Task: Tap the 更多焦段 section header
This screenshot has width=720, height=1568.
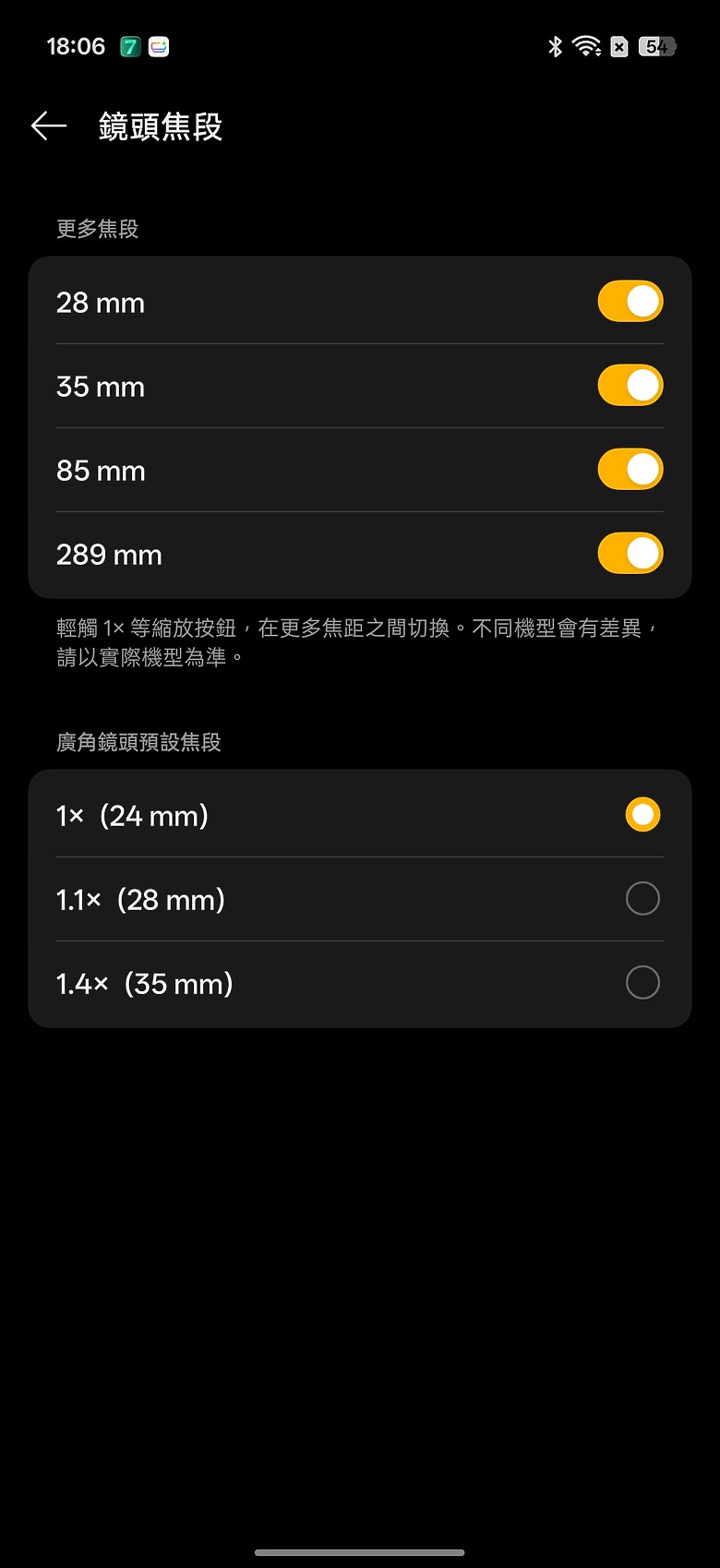Action: 98,229
